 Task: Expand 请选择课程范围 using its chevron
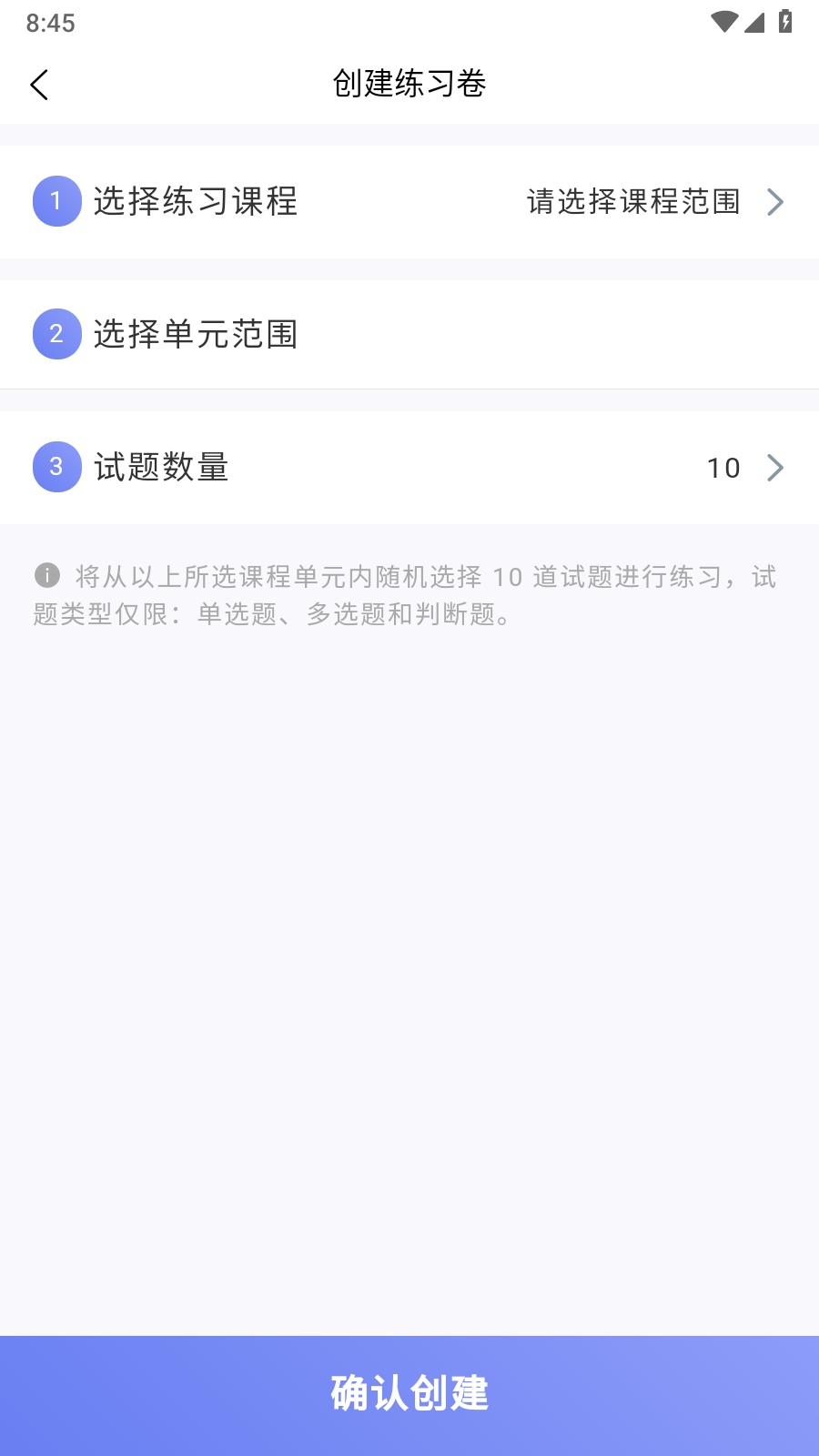point(774,202)
